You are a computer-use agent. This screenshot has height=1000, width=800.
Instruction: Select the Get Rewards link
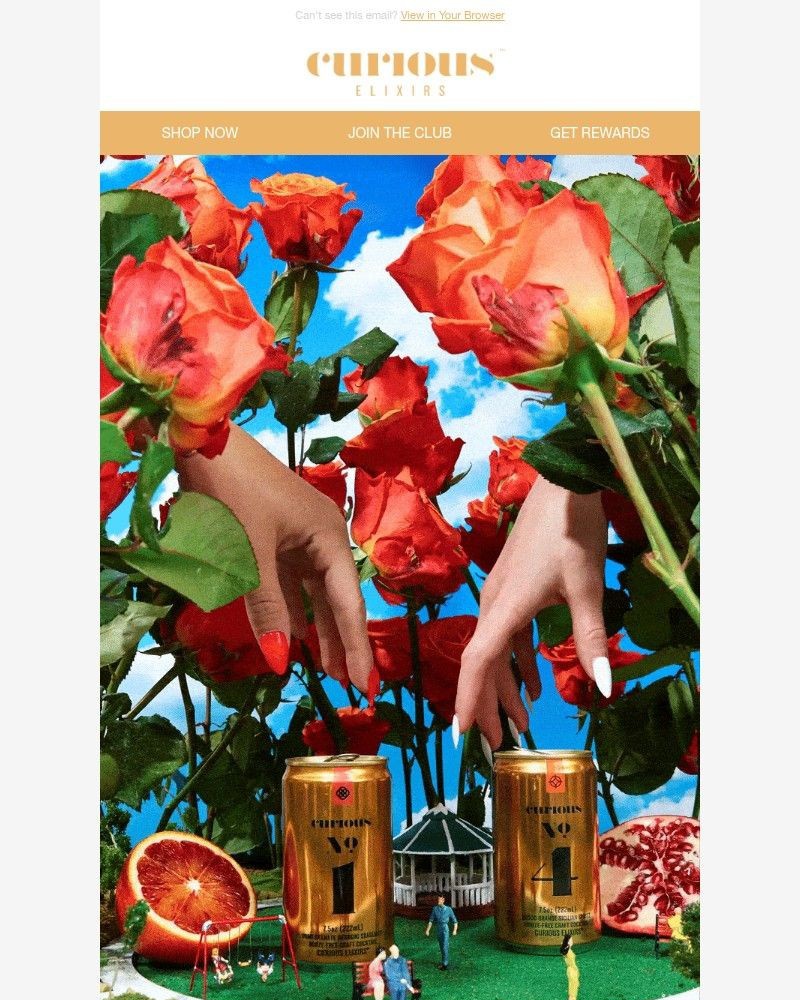tap(599, 133)
